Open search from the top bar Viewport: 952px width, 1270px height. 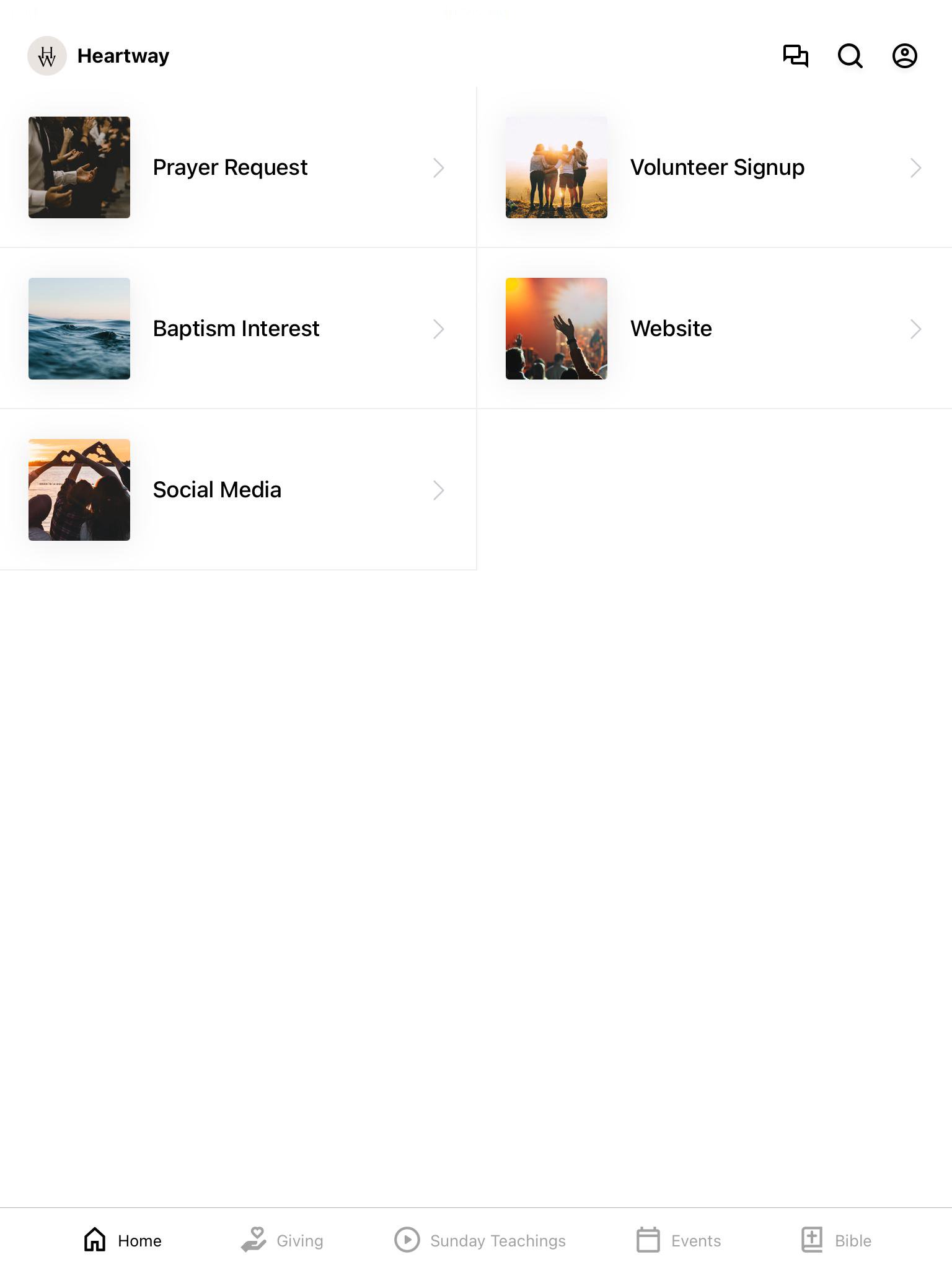[850, 56]
